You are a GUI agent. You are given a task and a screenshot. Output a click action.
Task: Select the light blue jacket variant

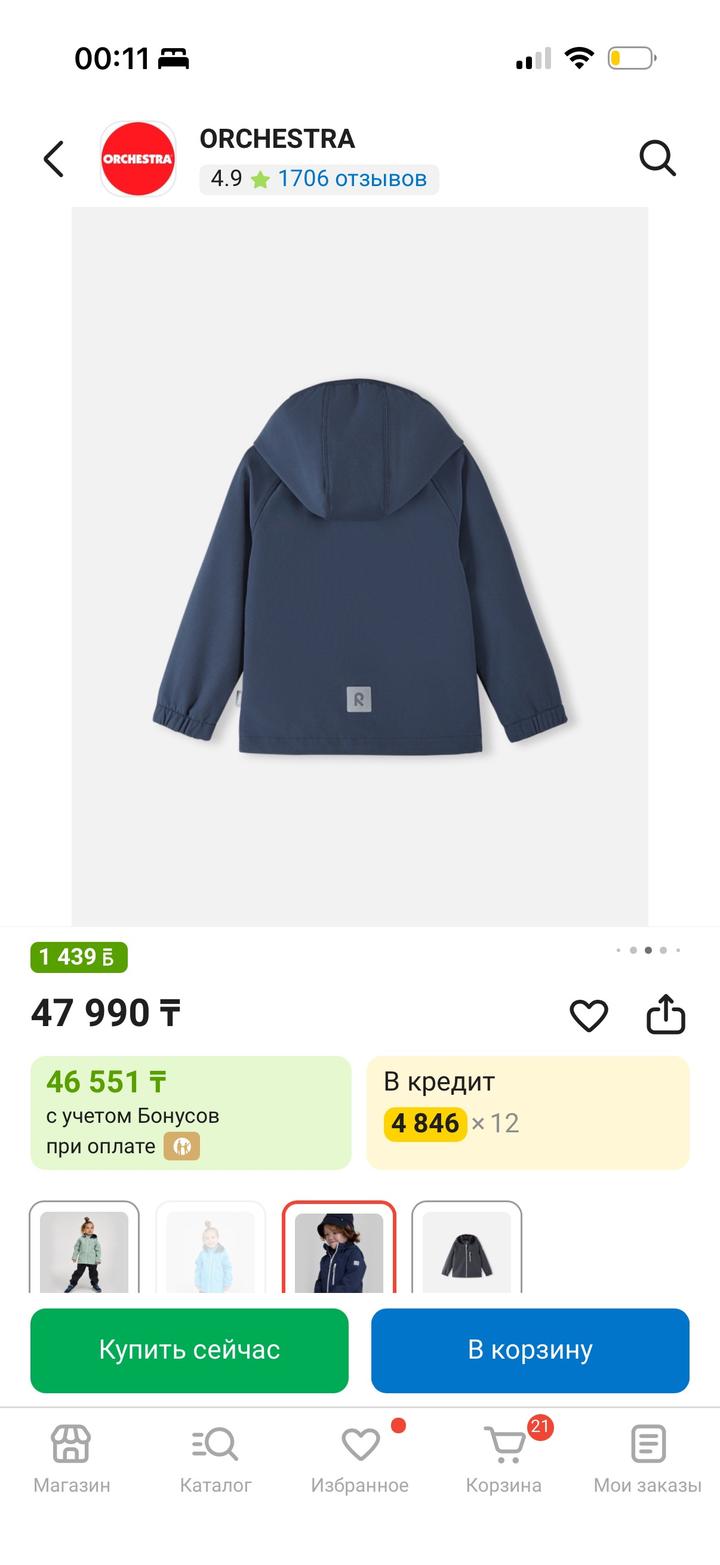click(x=211, y=1250)
